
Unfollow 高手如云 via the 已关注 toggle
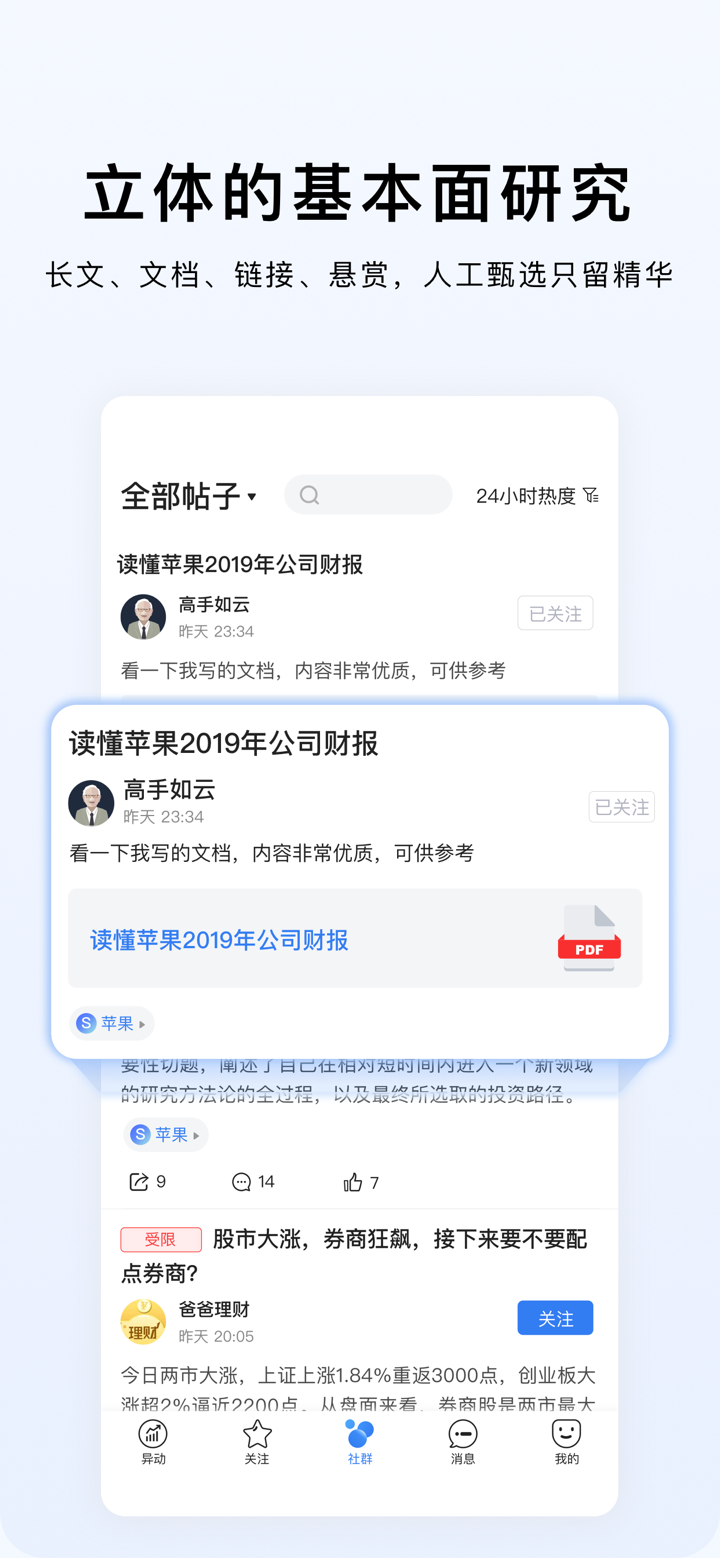pos(555,612)
